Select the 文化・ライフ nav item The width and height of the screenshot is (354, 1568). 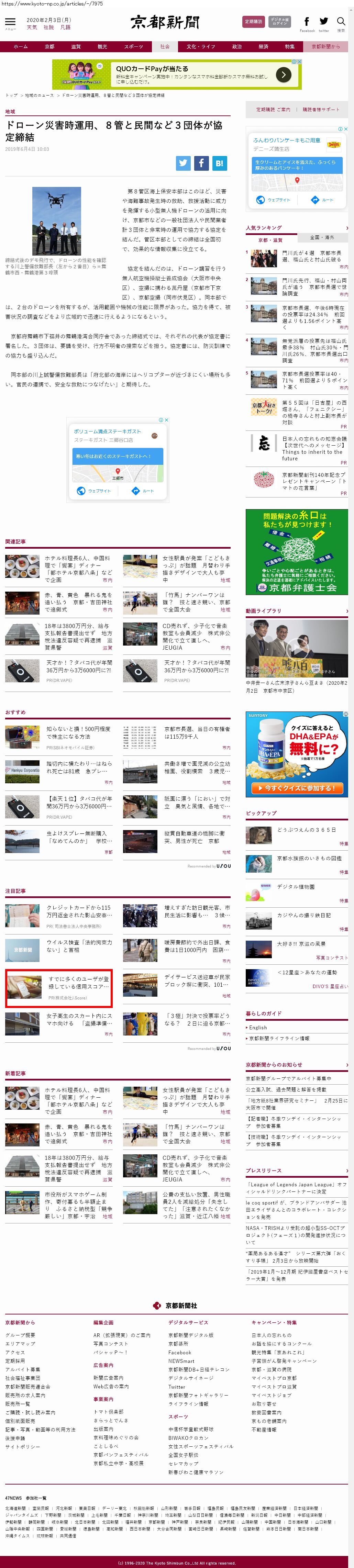tap(200, 46)
